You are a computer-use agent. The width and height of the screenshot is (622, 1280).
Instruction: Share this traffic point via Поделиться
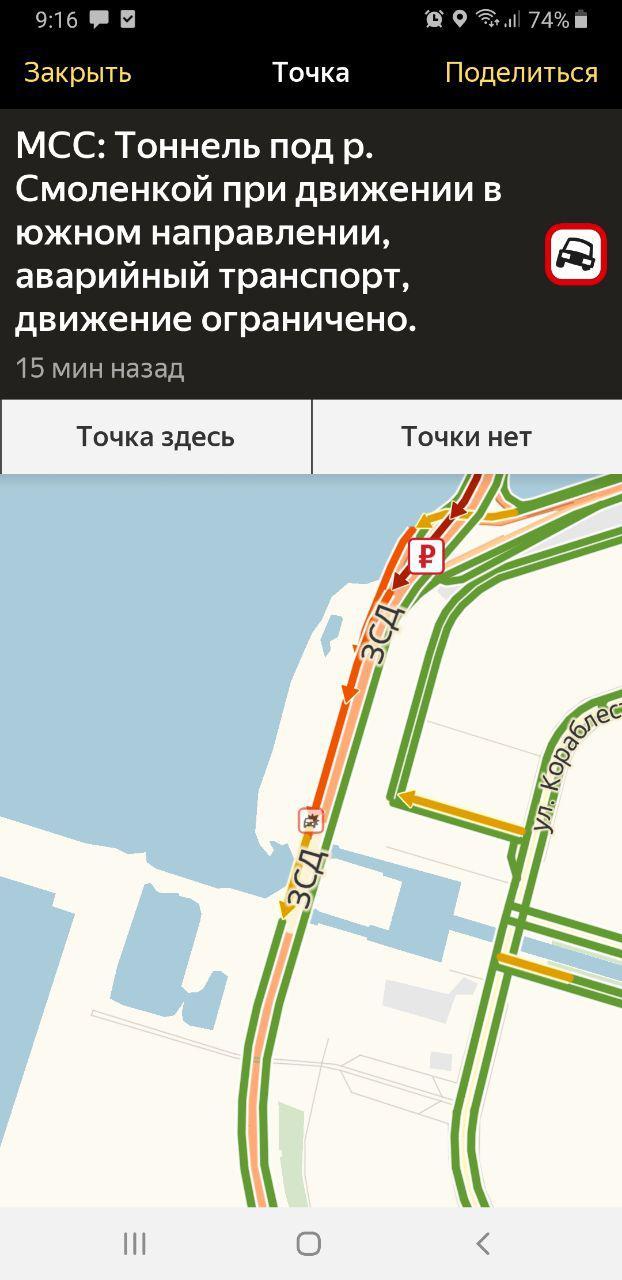pos(521,73)
